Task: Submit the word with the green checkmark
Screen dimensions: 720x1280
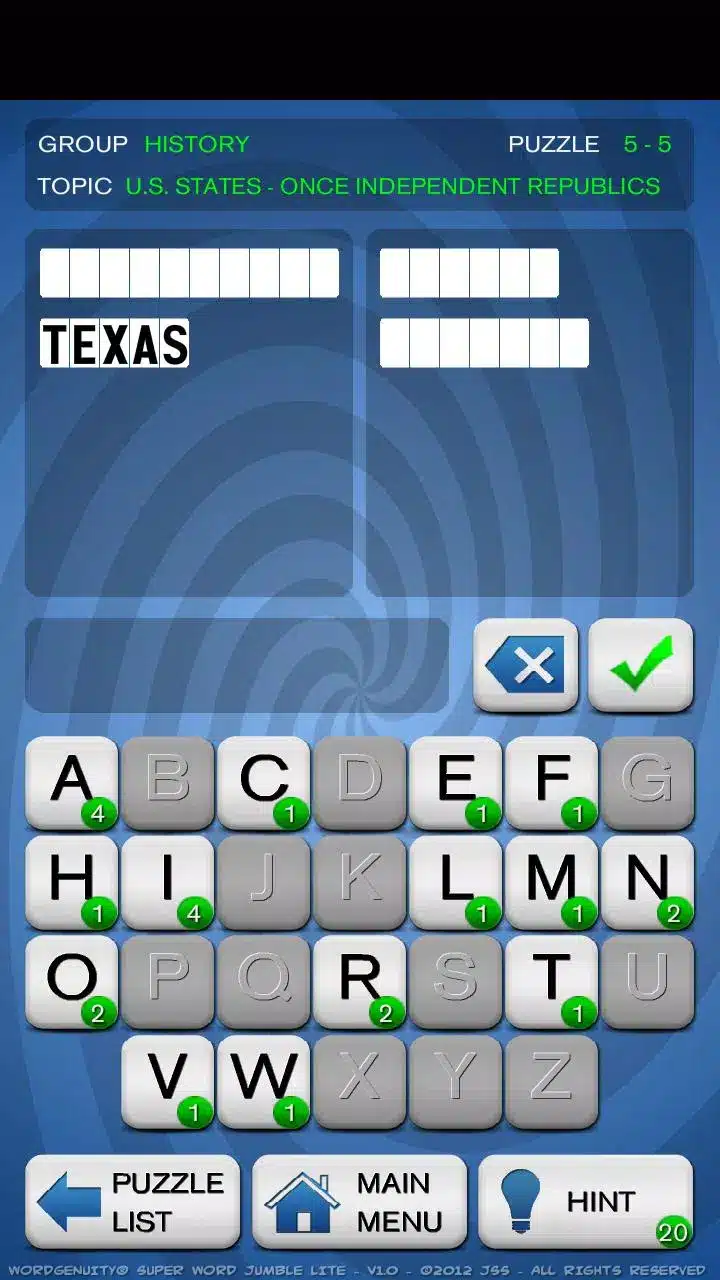Action: [x=641, y=665]
